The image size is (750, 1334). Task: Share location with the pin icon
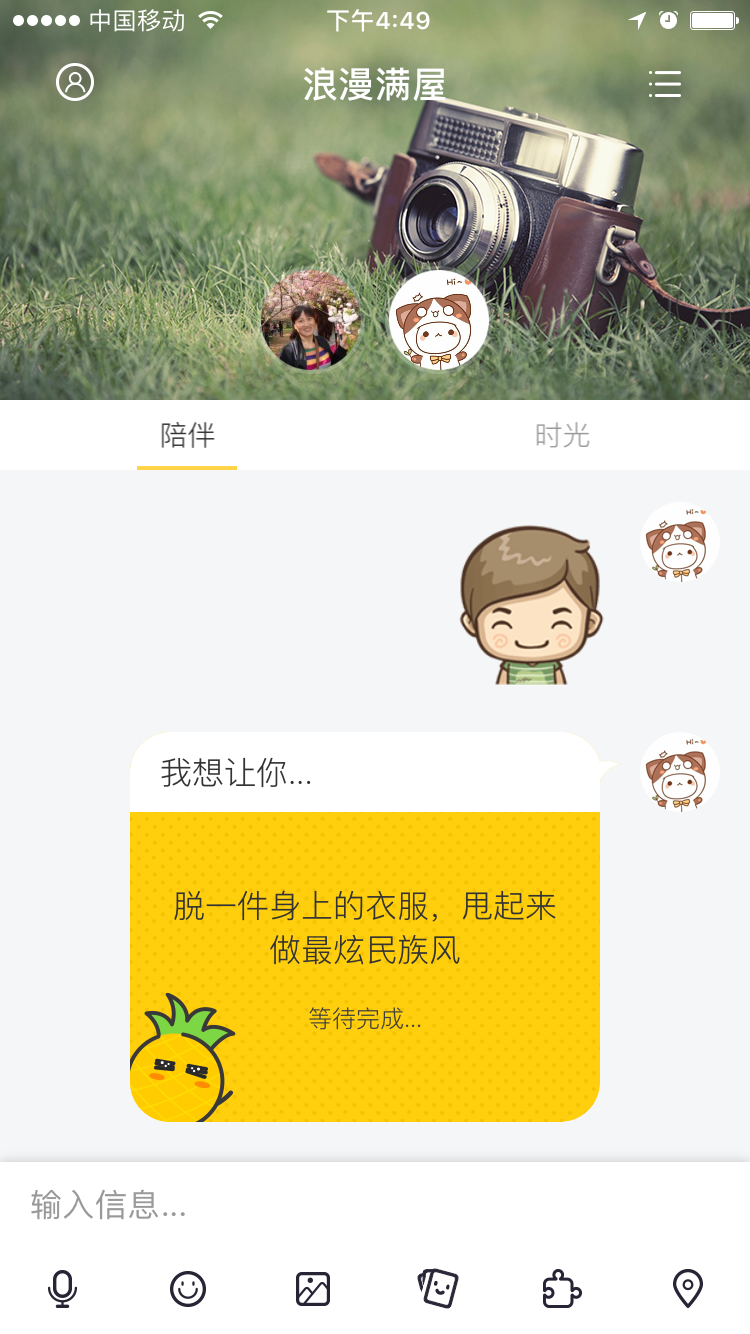point(687,1289)
